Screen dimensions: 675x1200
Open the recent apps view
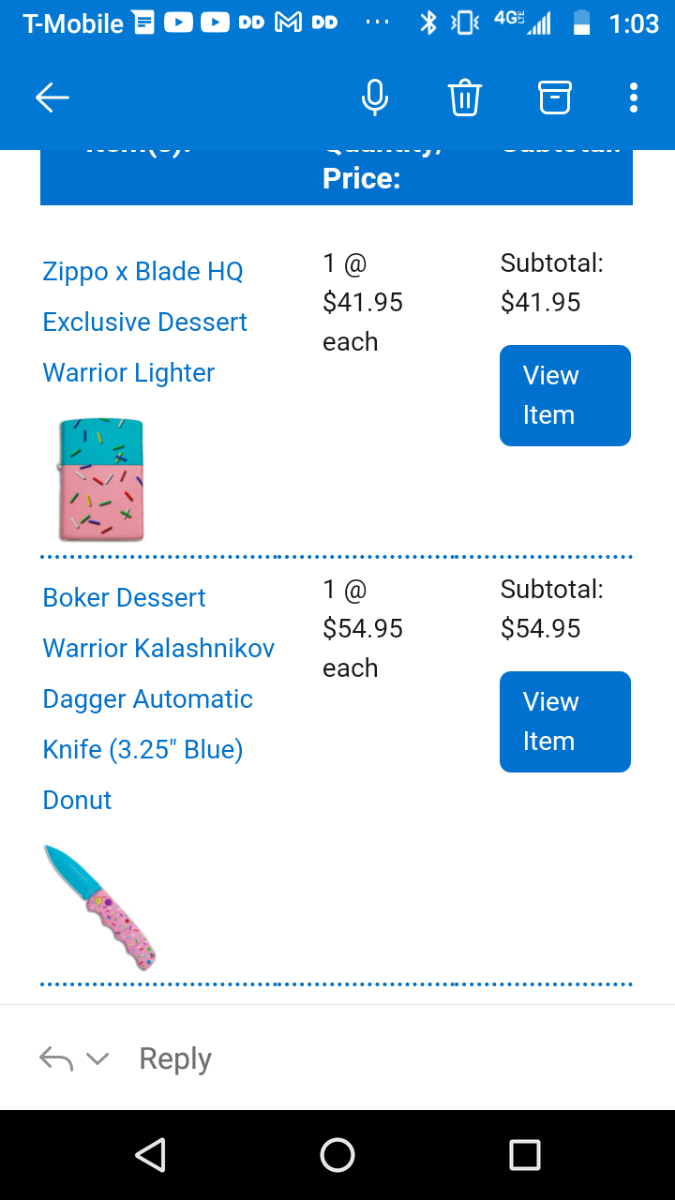(524, 1155)
